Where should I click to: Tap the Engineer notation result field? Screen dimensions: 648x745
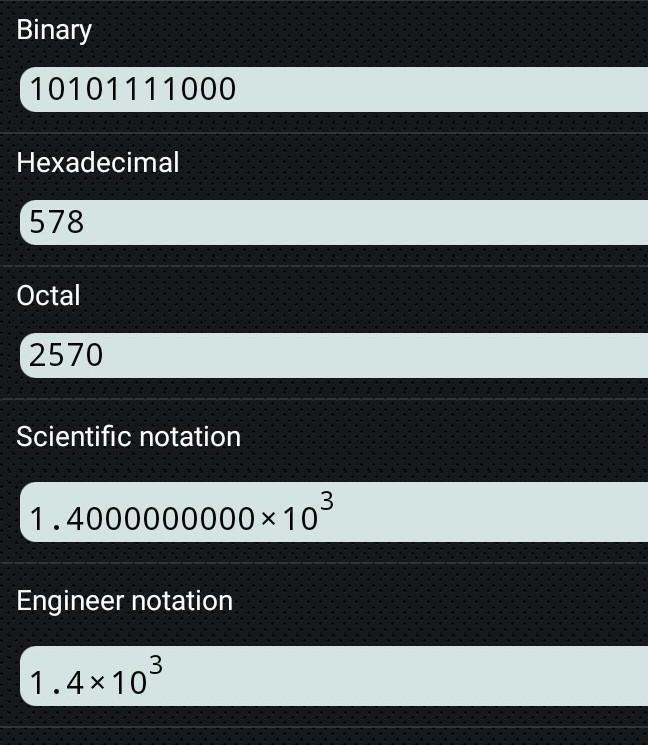[x=333, y=676]
